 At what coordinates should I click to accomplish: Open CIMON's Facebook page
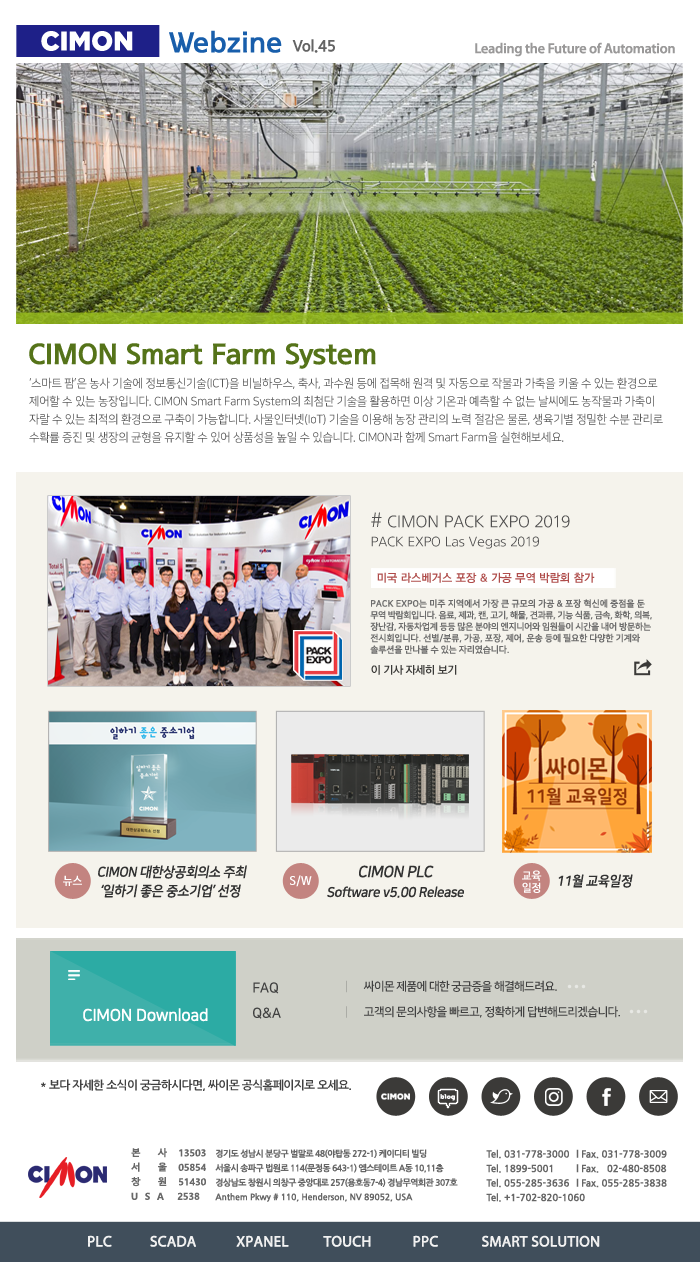click(606, 1096)
